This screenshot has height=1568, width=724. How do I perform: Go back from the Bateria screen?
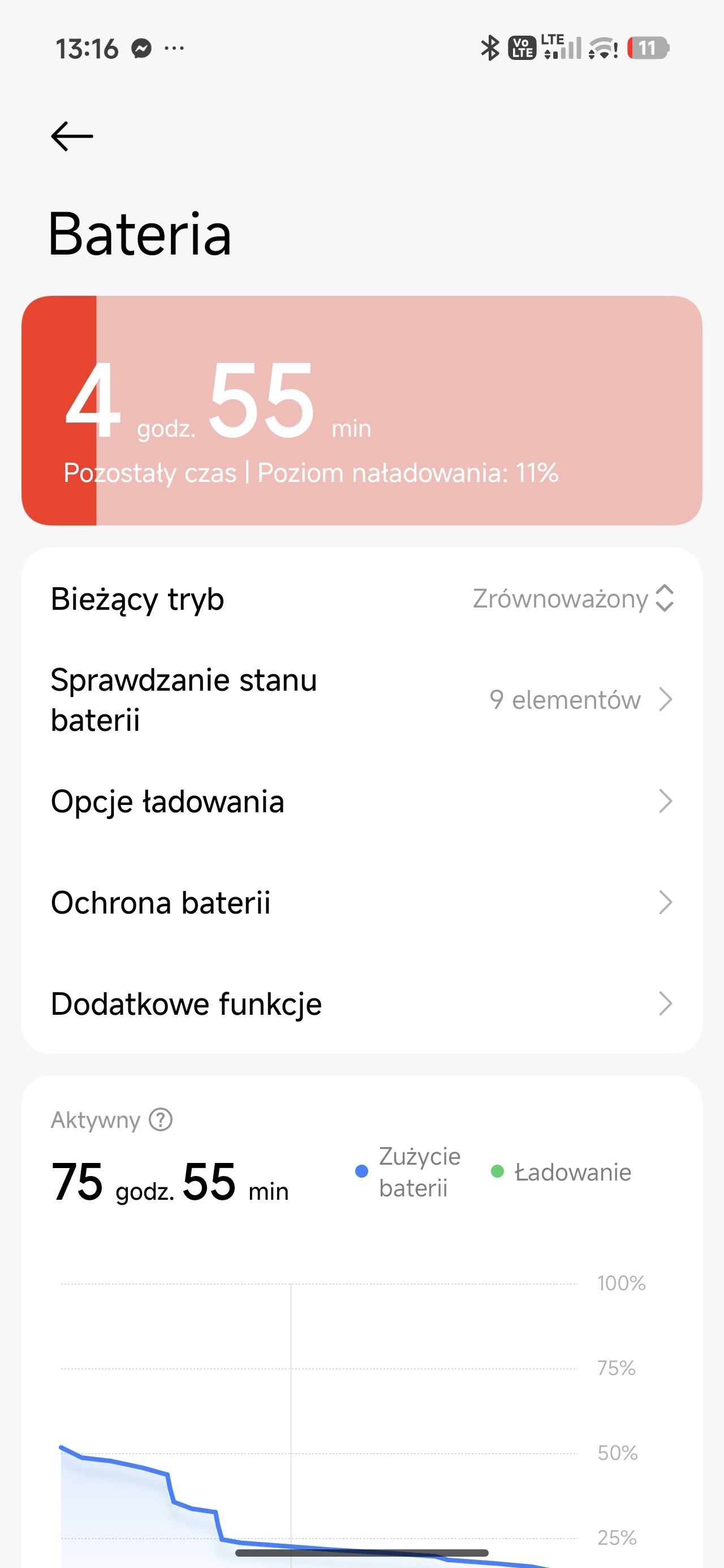click(72, 136)
